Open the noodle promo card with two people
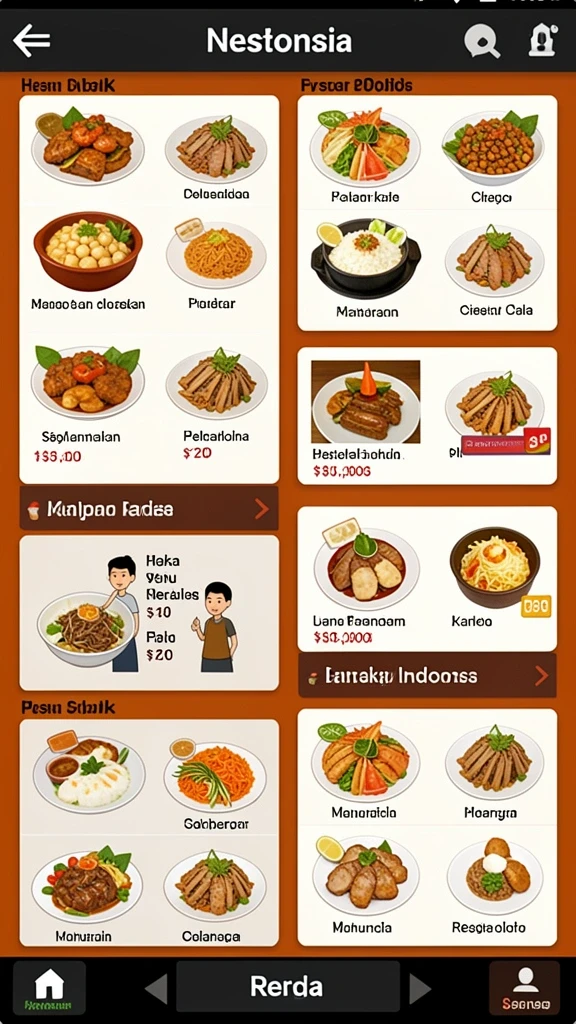The width and height of the screenshot is (576, 1024). click(x=149, y=613)
